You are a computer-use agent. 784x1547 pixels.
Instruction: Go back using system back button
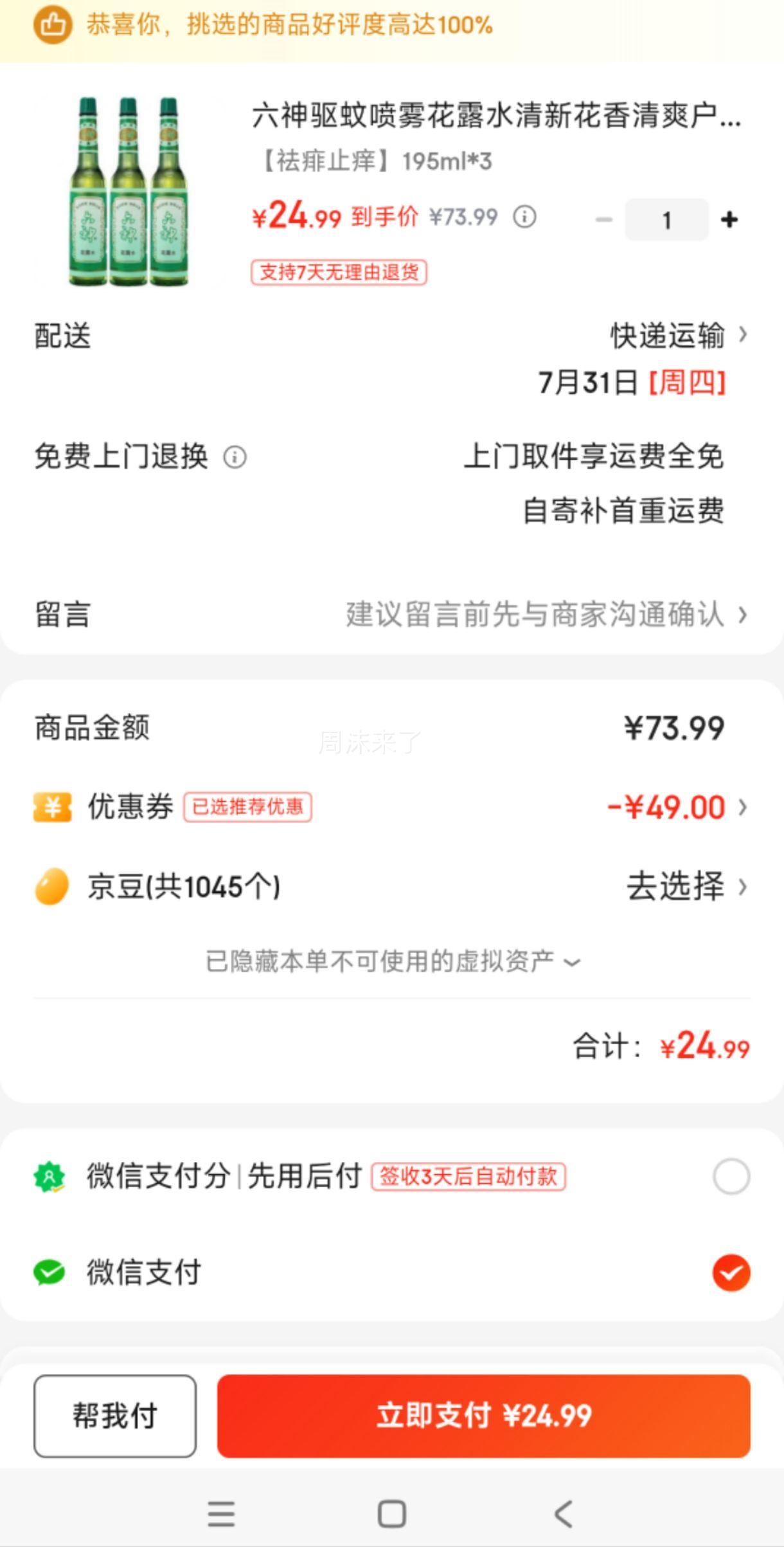[x=563, y=1514]
